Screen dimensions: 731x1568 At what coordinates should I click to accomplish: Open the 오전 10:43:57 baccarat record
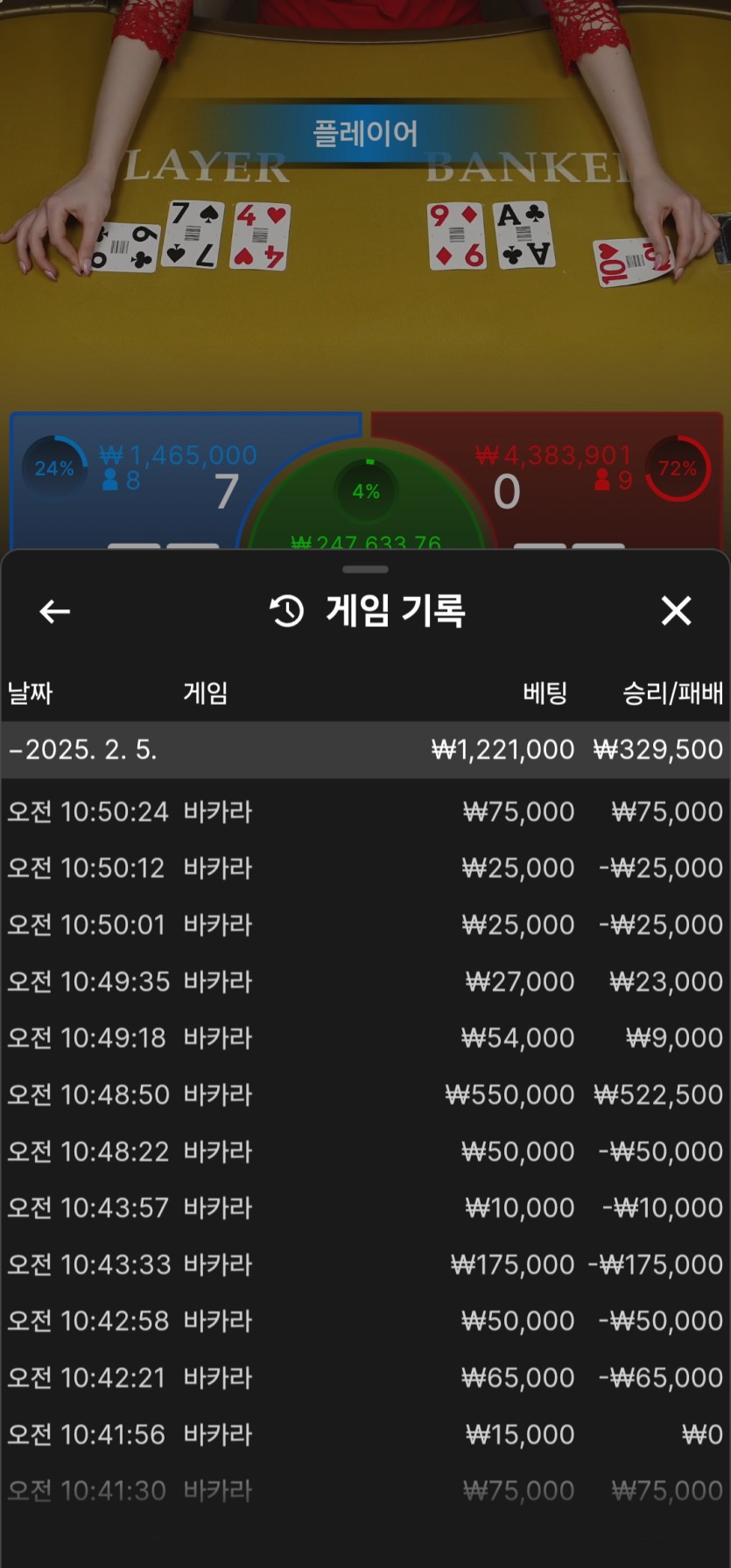pos(365,1207)
